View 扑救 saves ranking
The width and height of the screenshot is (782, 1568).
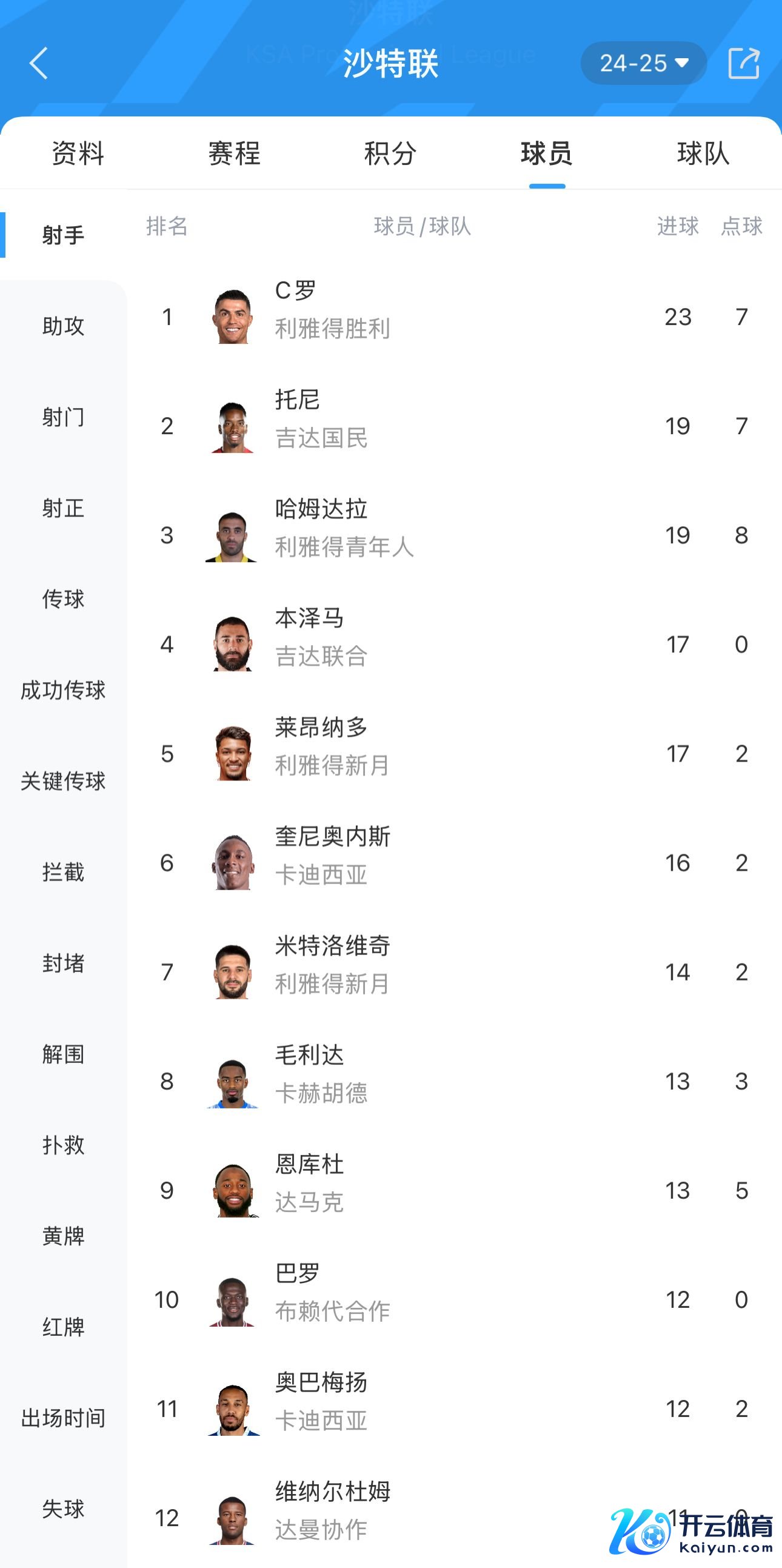pyautogui.click(x=63, y=1145)
